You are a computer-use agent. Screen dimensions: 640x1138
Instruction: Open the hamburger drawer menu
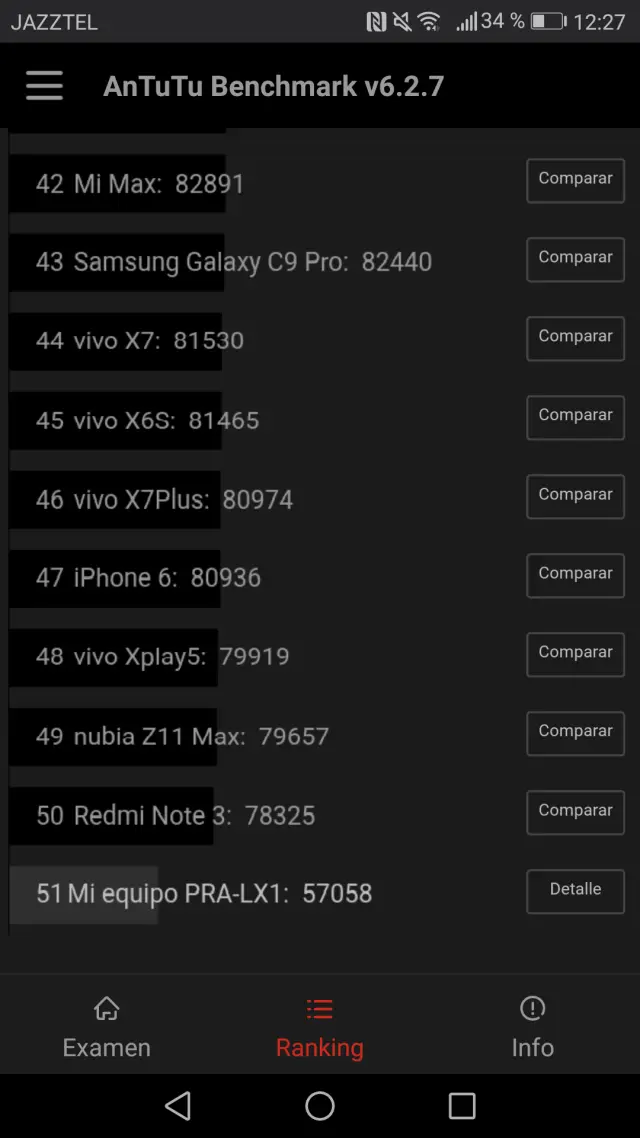point(45,86)
